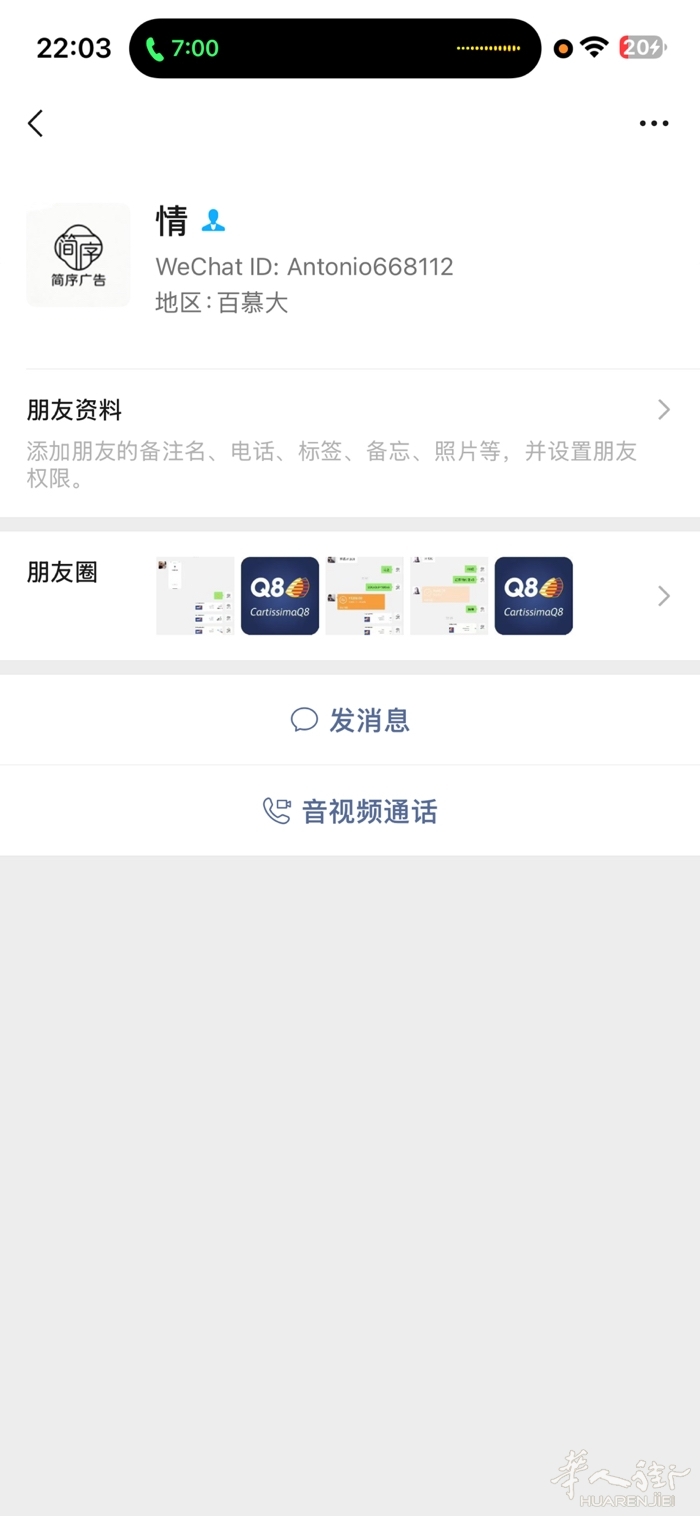Open the 朋友圈 moments row
The height and width of the screenshot is (1516, 700).
point(349,596)
